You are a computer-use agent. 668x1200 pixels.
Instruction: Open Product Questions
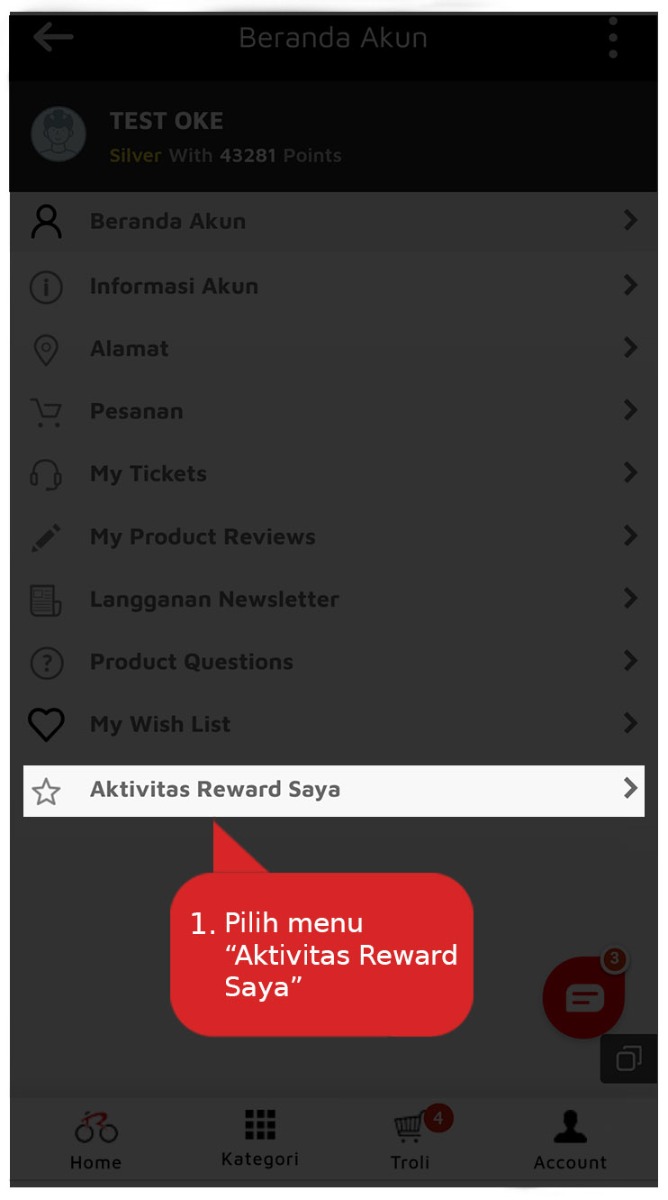pos(333,662)
